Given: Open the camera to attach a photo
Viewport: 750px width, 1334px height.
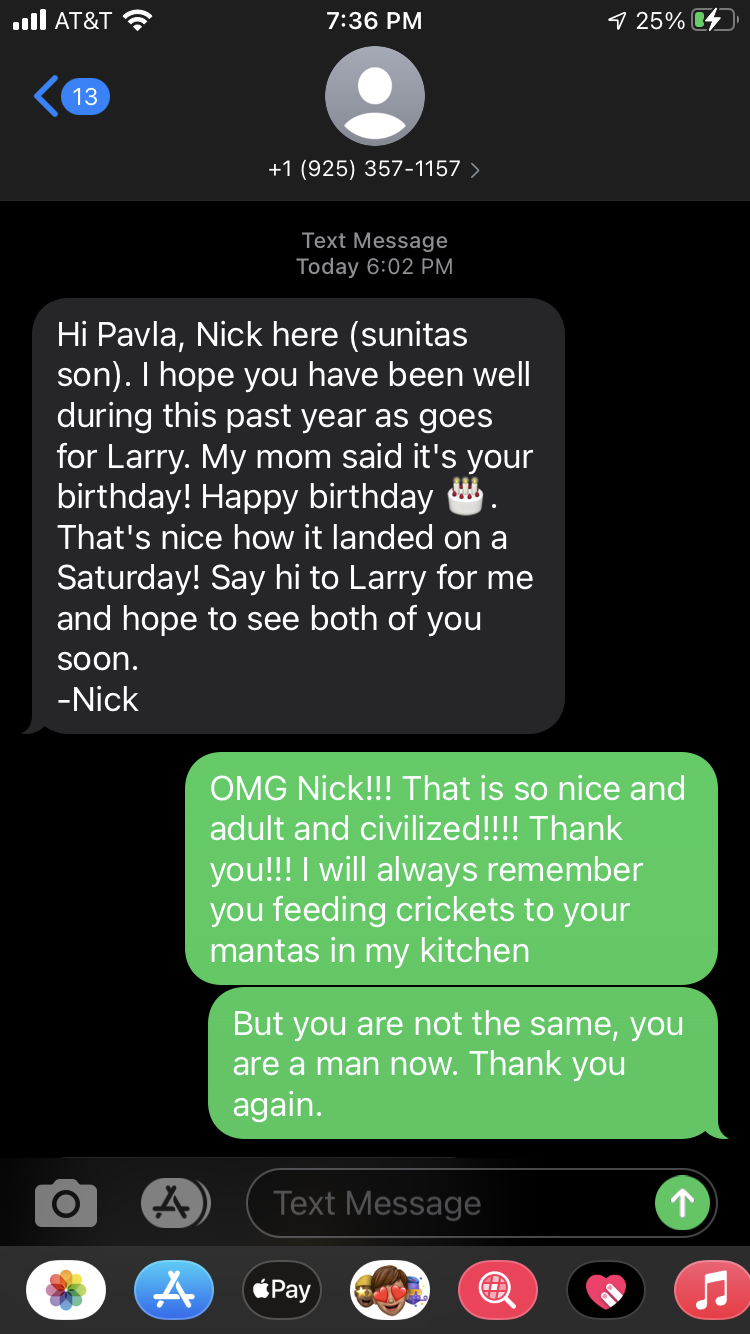Looking at the screenshot, I should coord(66,1203).
